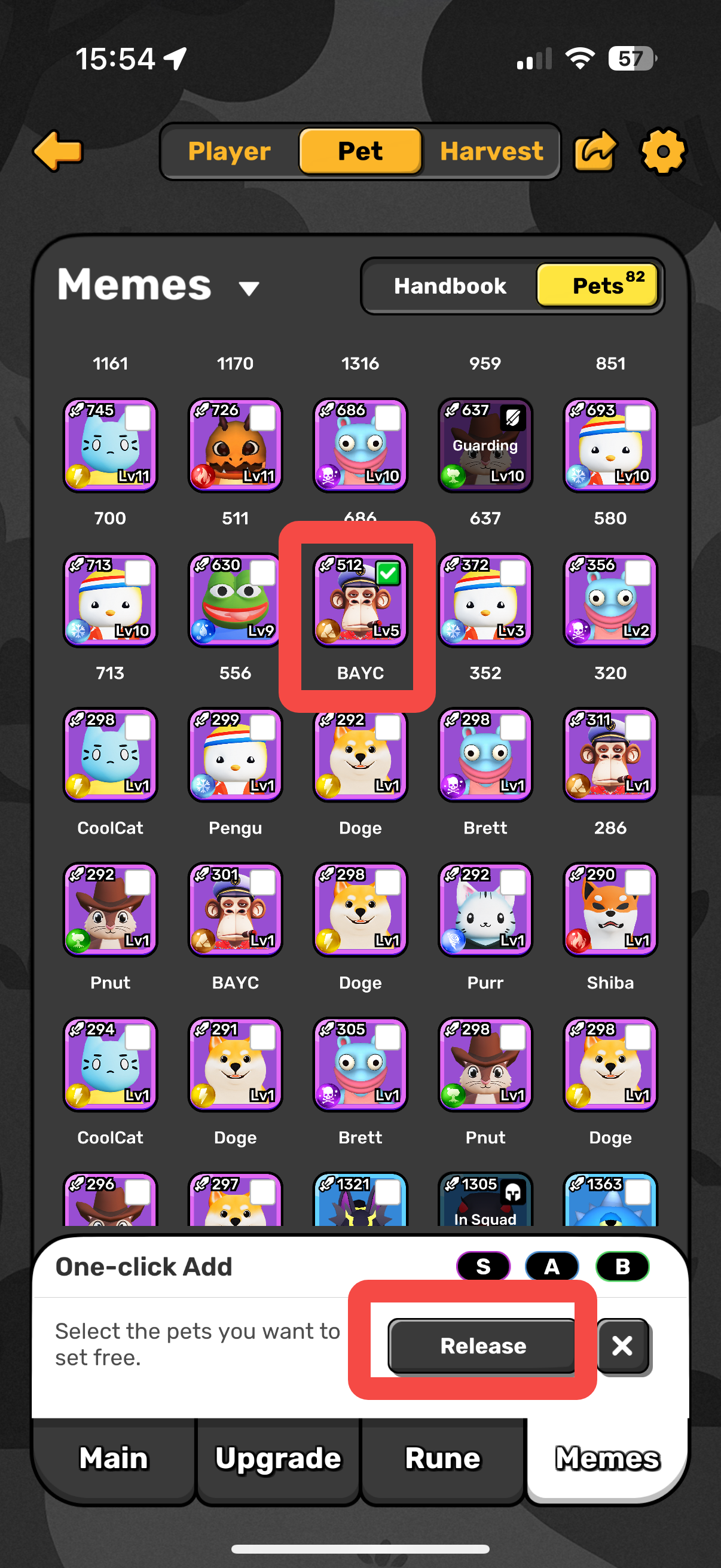Switch to the Harvest tab
The image size is (721, 1568).
(491, 151)
